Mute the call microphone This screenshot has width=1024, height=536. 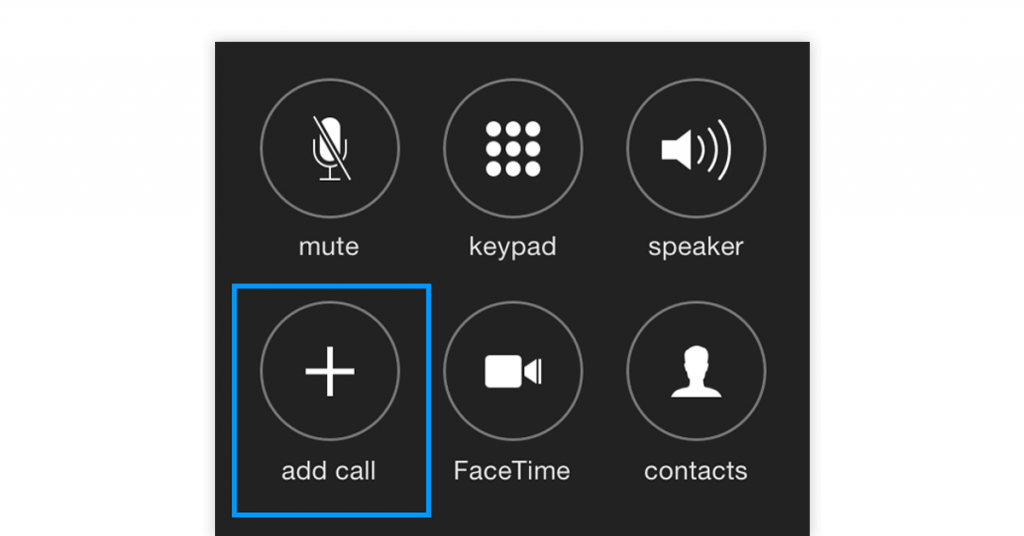click(330, 148)
